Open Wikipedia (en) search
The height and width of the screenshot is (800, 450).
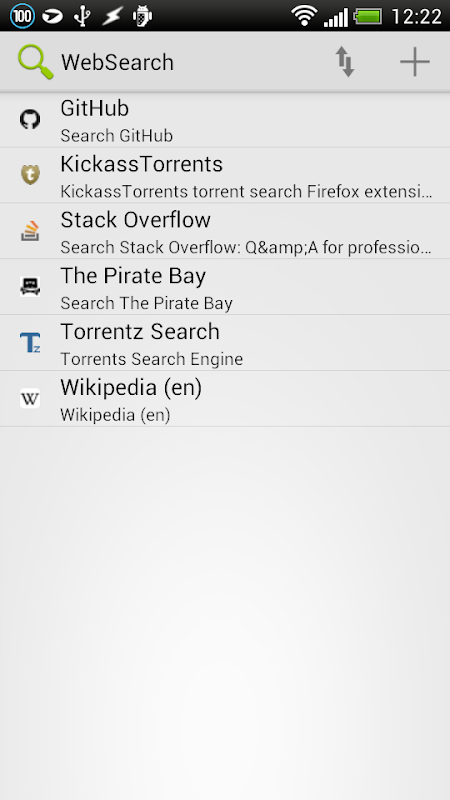pos(225,399)
